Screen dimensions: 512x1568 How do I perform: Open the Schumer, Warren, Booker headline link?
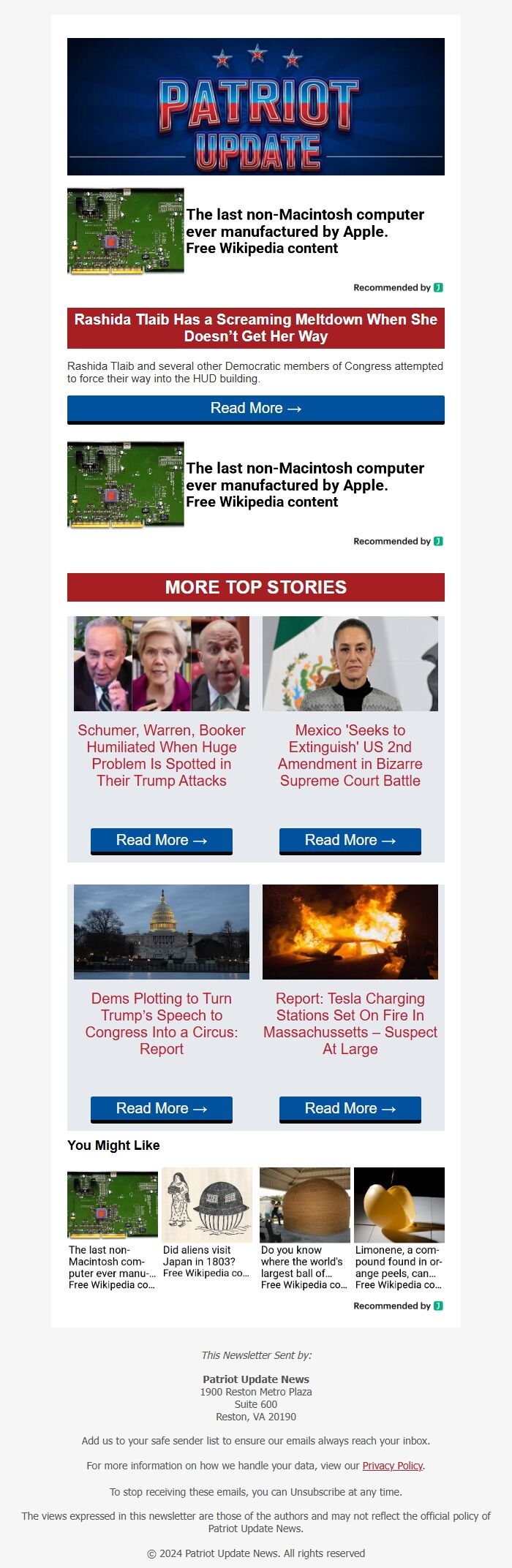tap(161, 755)
